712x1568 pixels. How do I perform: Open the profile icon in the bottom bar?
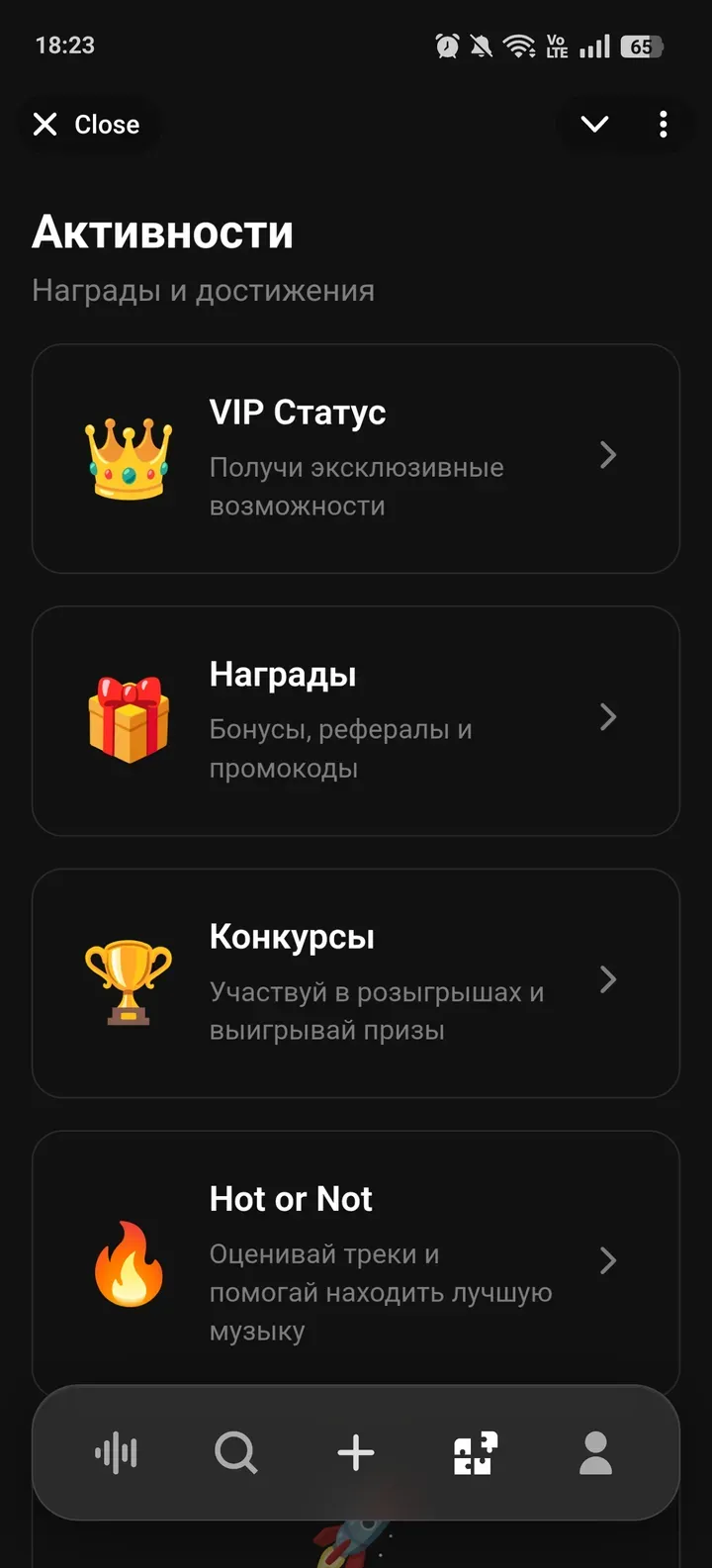click(595, 1452)
